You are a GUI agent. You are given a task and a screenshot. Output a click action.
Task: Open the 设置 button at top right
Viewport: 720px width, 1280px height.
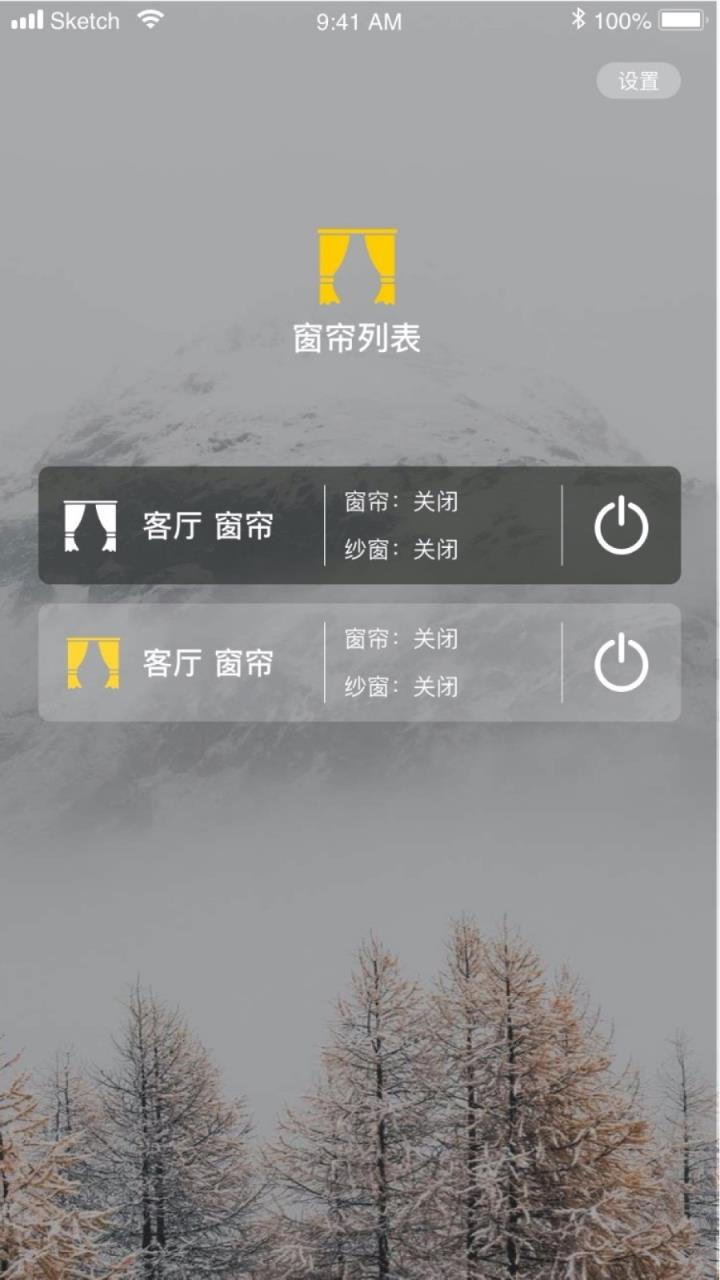pyautogui.click(x=639, y=80)
